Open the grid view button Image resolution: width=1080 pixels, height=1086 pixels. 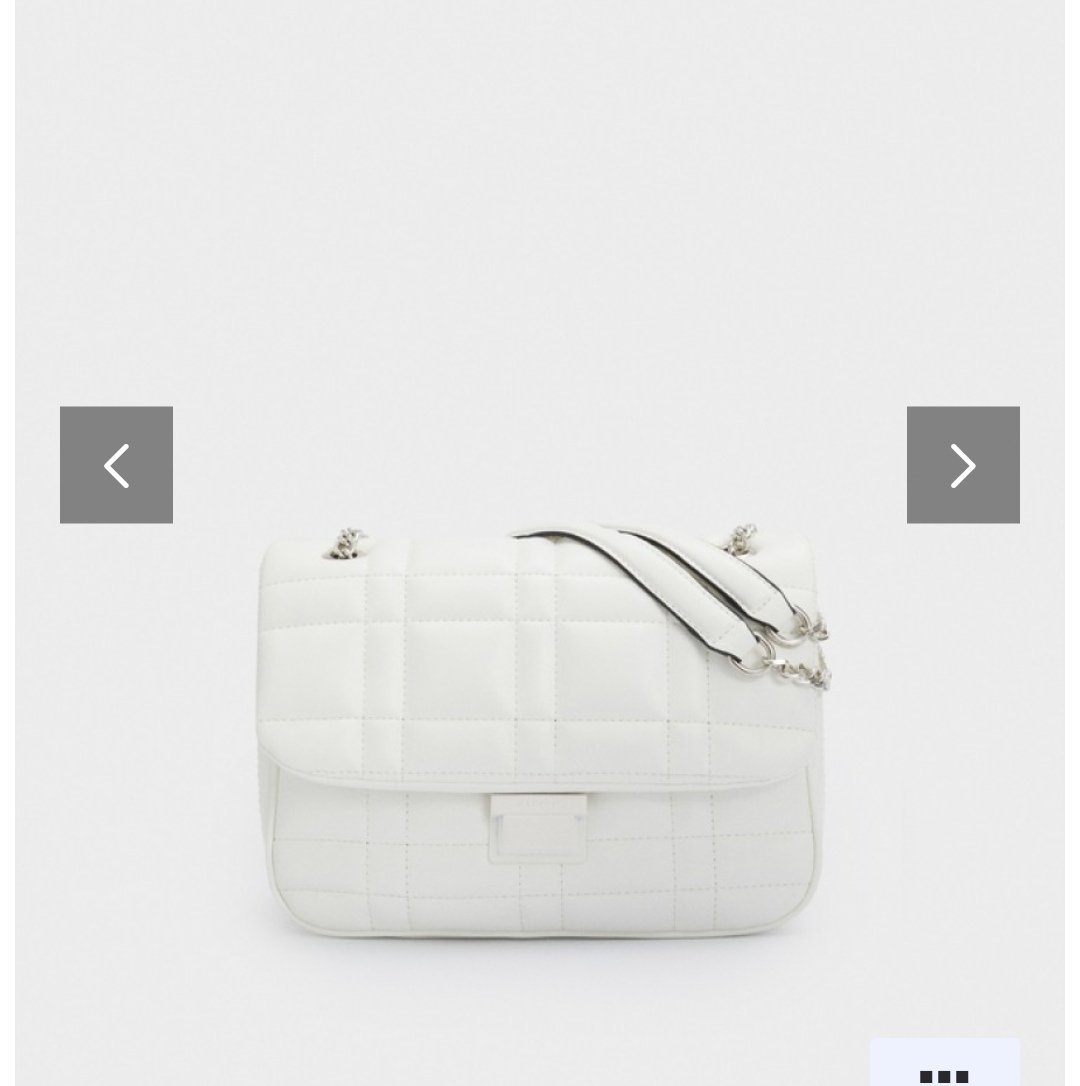(944, 1070)
